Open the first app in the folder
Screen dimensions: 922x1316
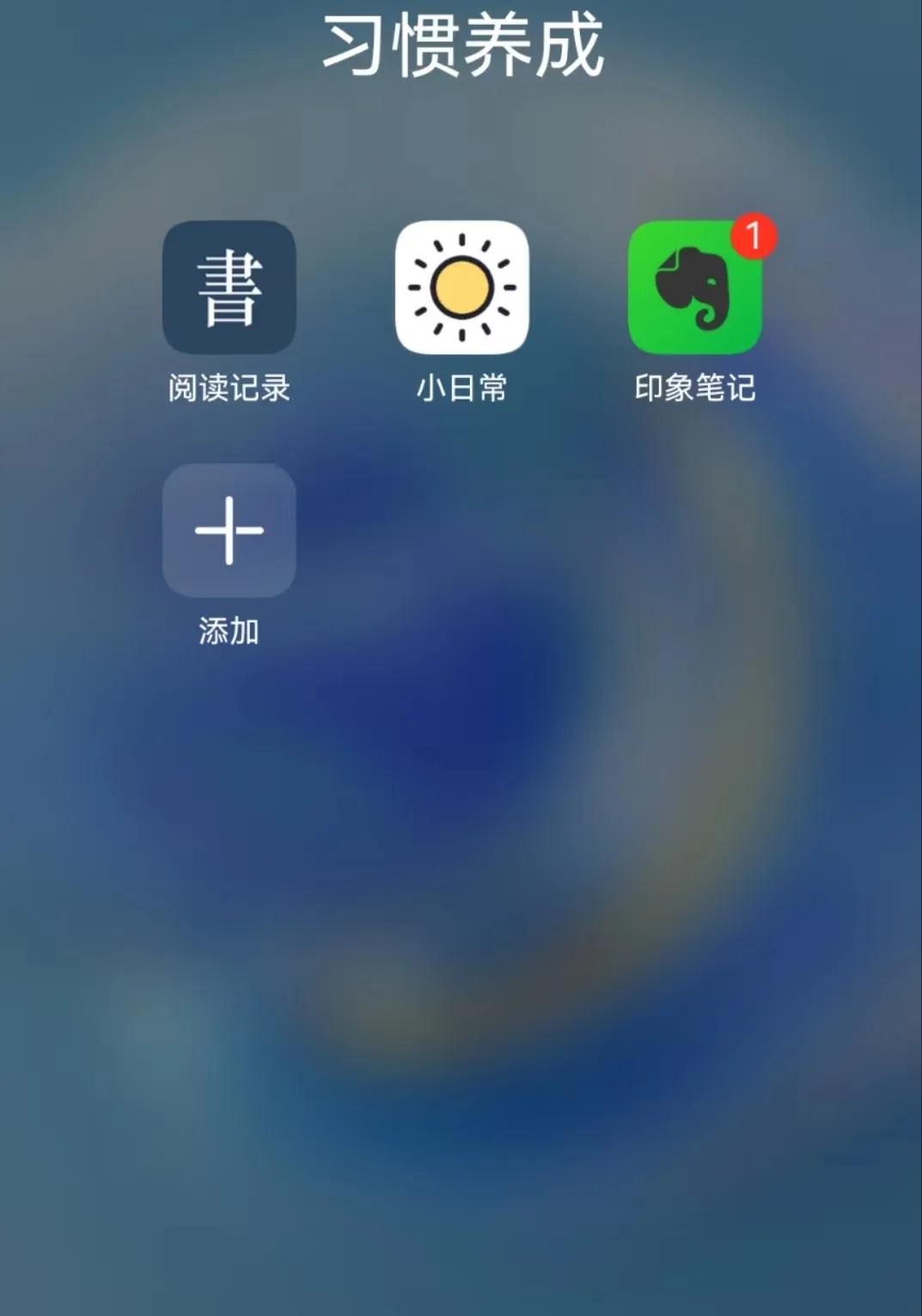click(x=229, y=285)
